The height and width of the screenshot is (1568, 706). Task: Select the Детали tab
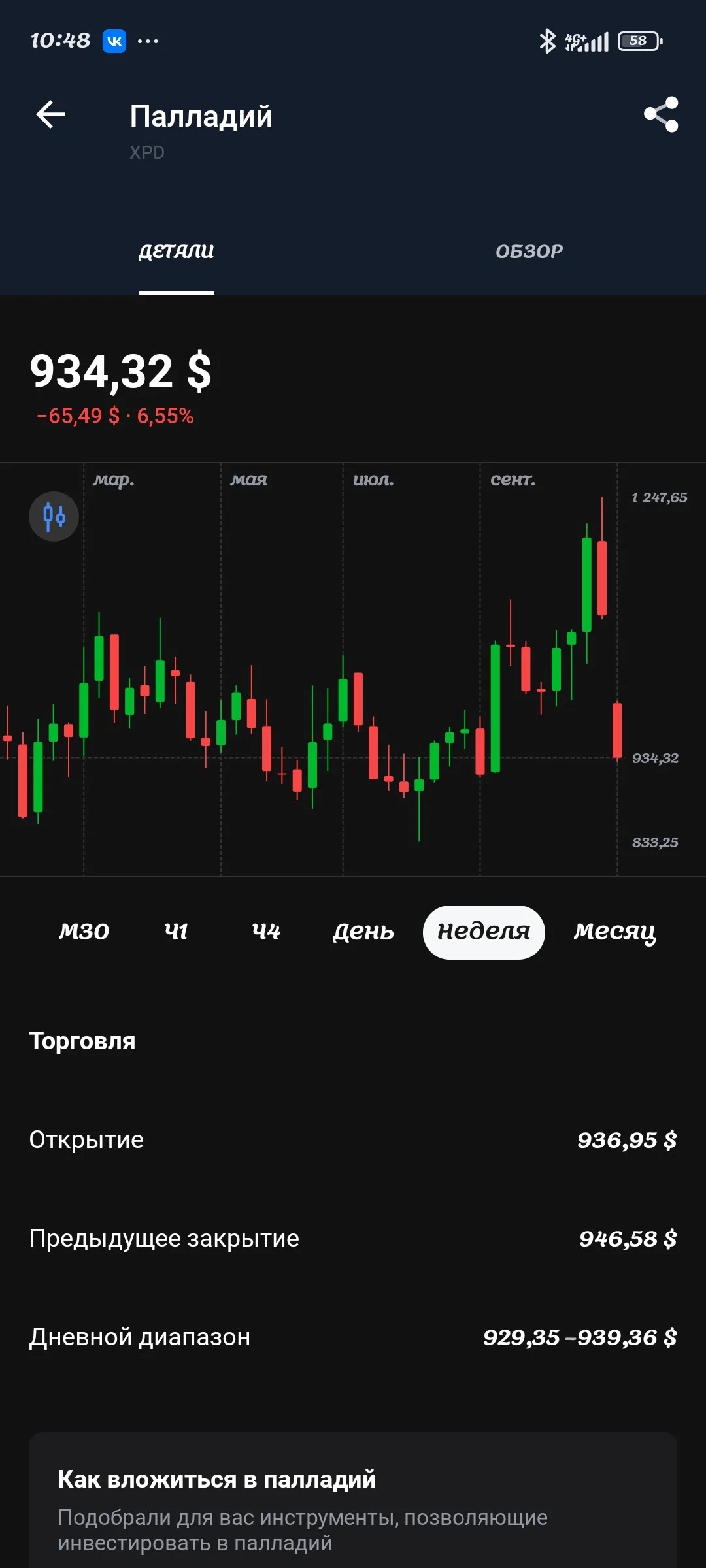point(176,252)
